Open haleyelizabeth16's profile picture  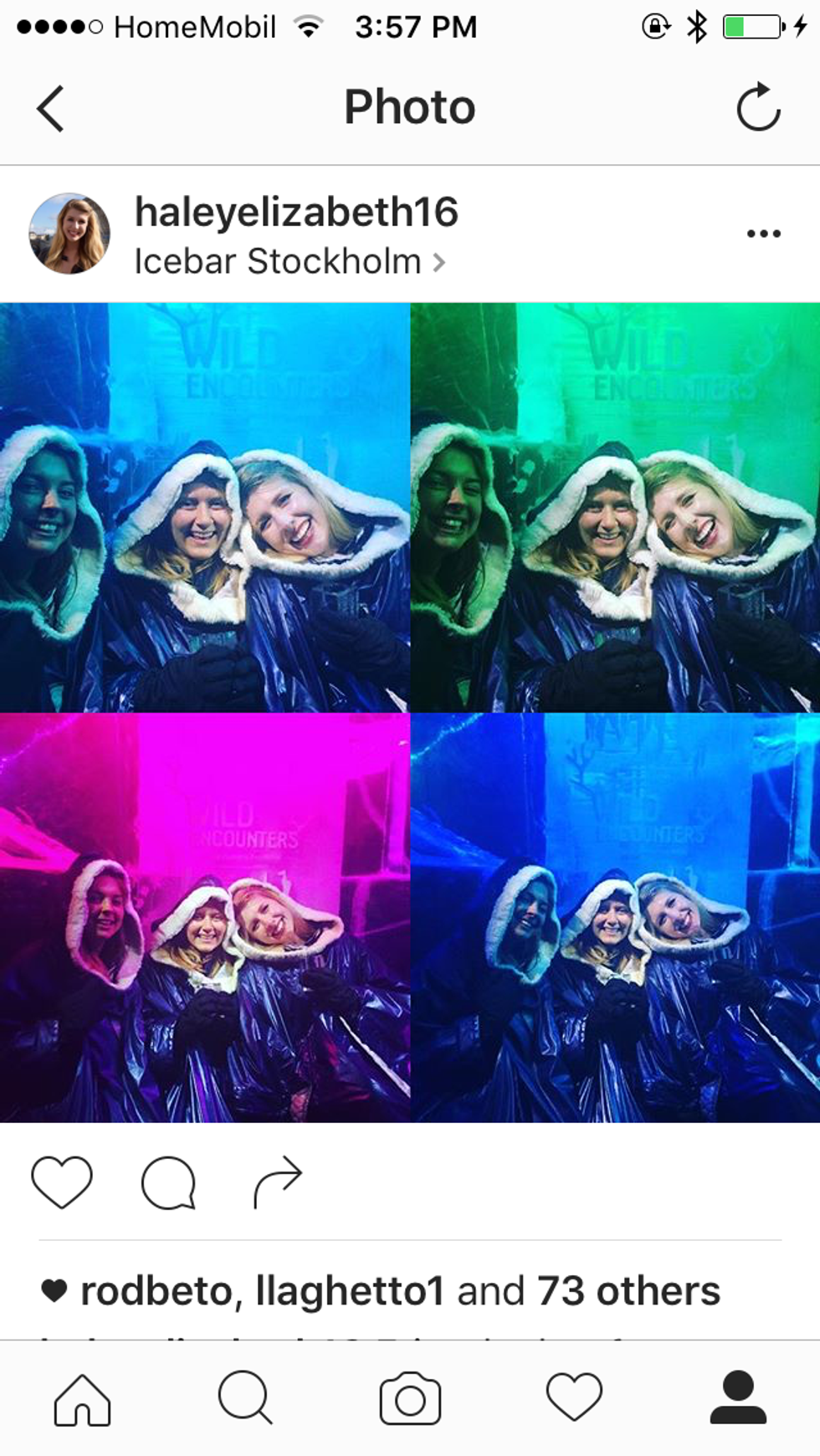coord(69,234)
